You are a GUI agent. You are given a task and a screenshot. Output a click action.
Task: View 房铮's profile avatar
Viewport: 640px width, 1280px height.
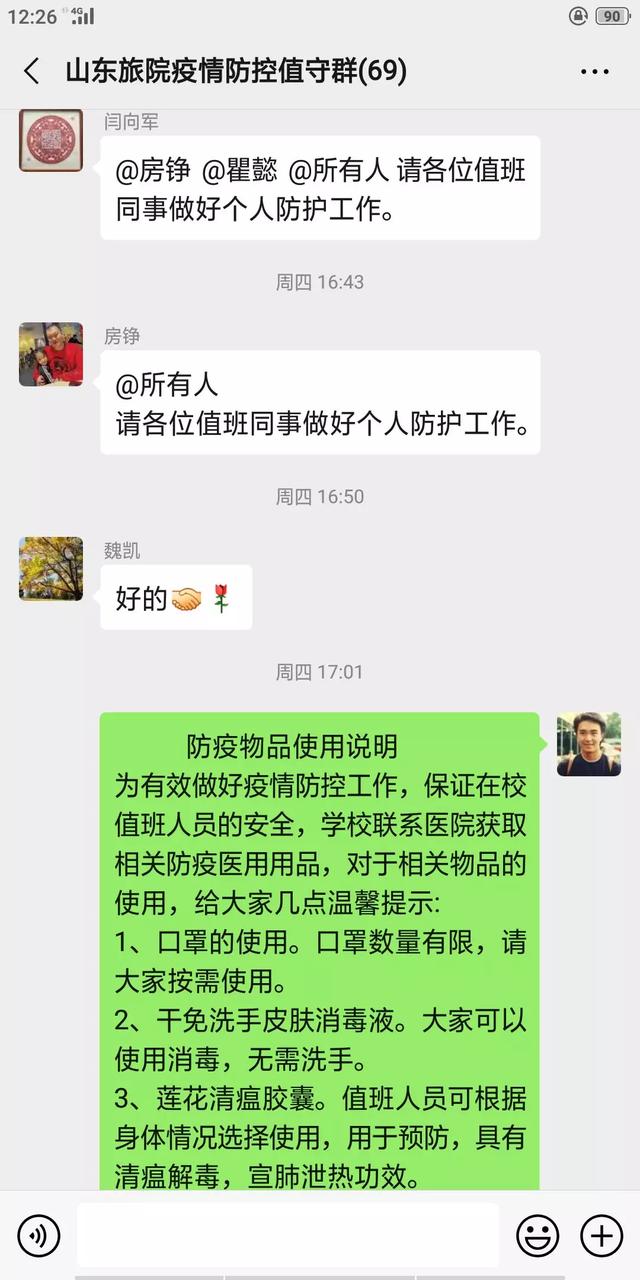coord(51,354)
